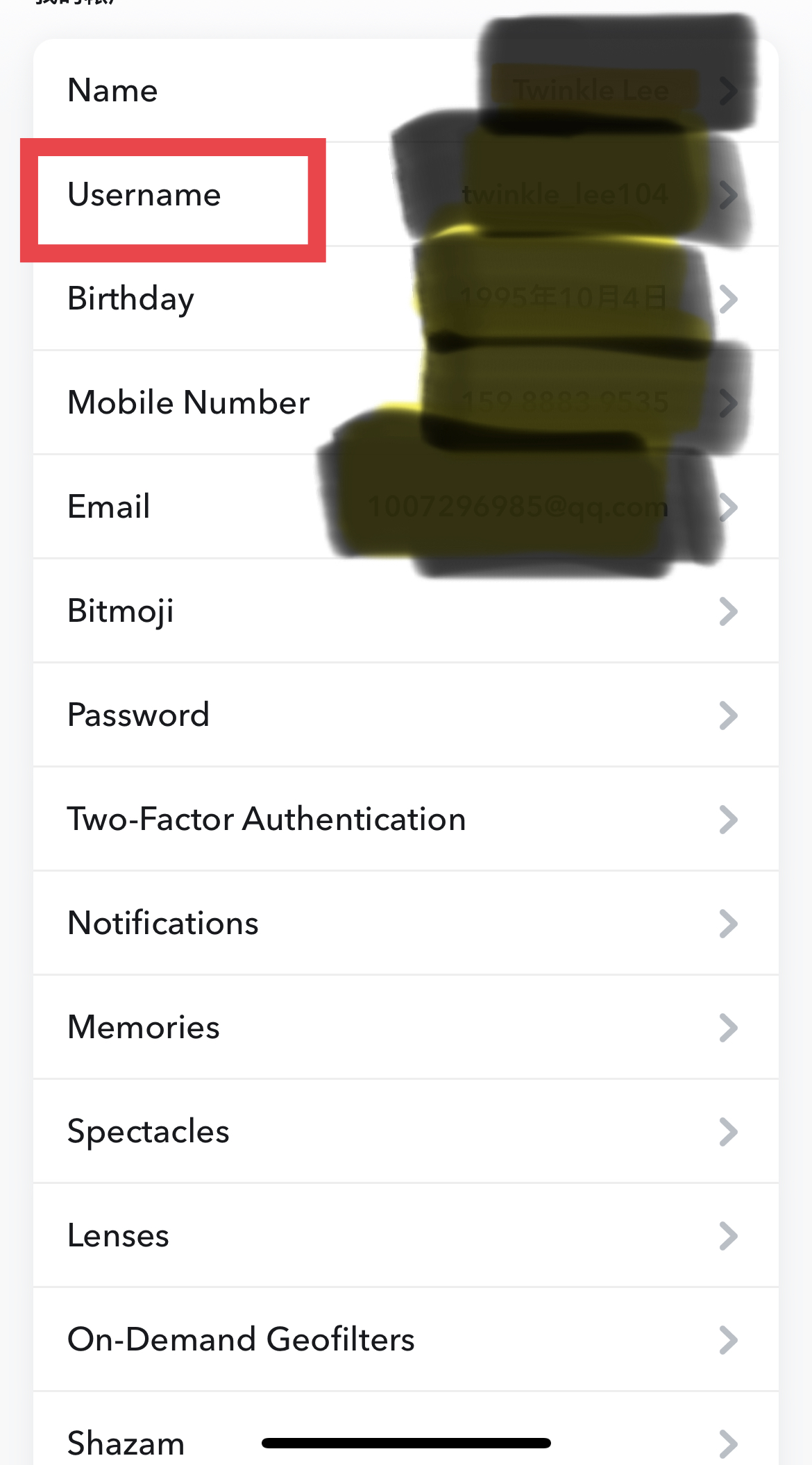Open On-Demand Geofilters
Image resolution: width=812 pixels, height=1465 pixels.
pos(406,1339)
